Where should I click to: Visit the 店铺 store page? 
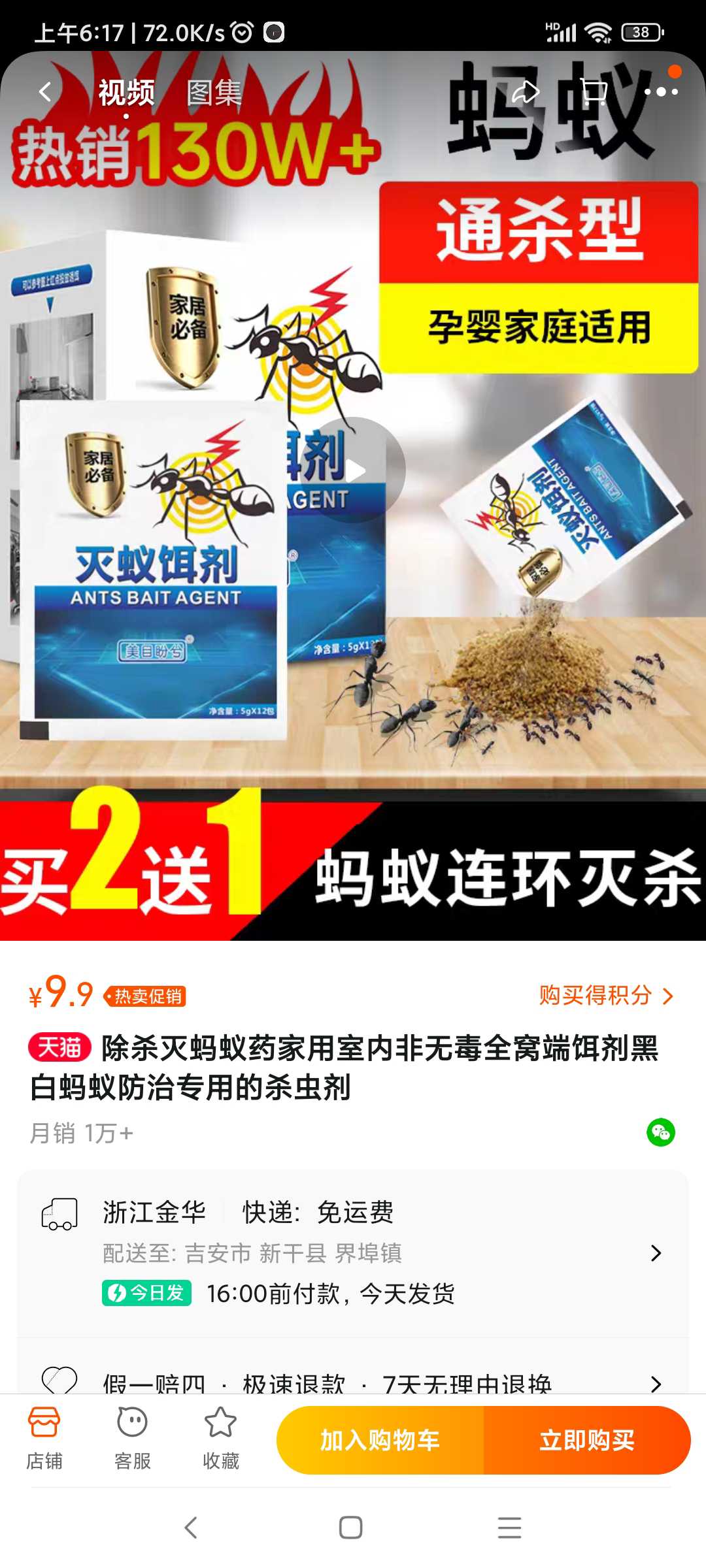(44, 1439)
